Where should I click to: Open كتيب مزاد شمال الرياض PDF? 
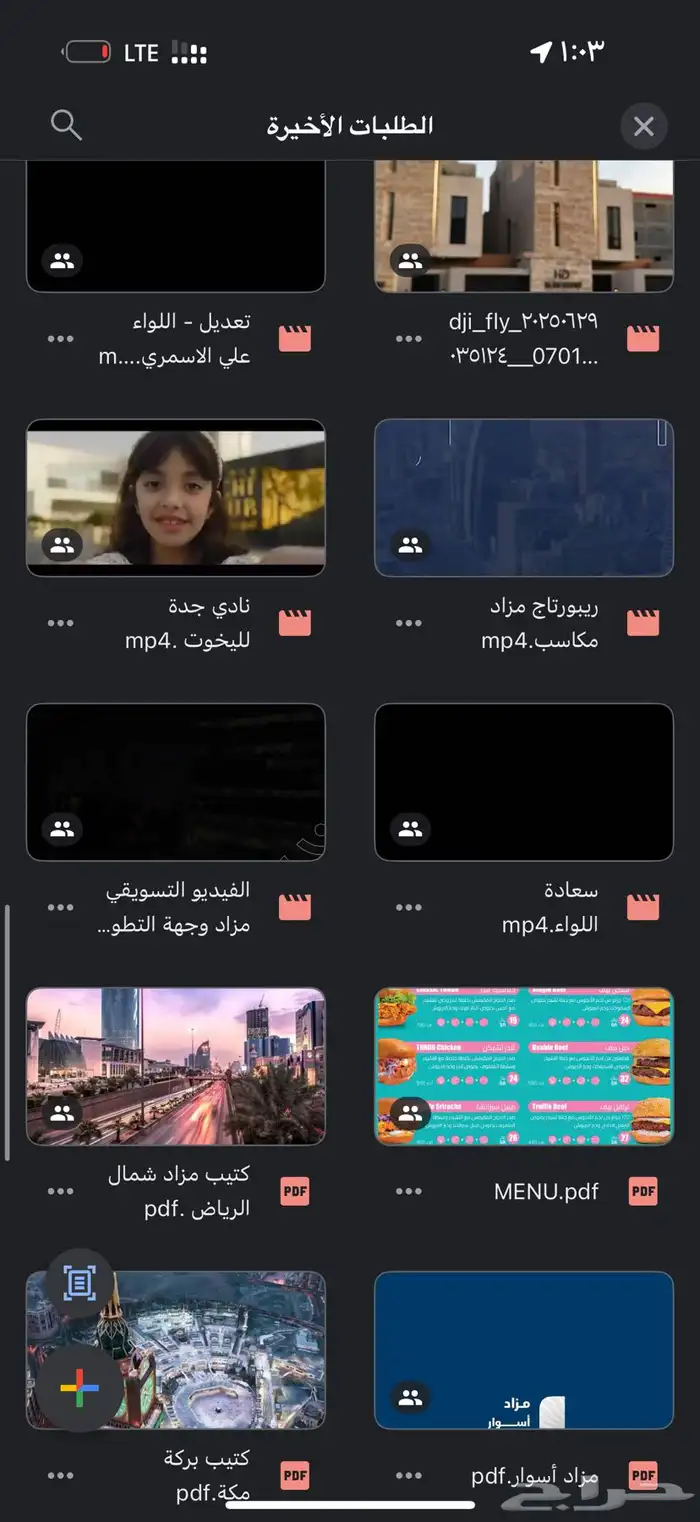(x=176, y=1066)
